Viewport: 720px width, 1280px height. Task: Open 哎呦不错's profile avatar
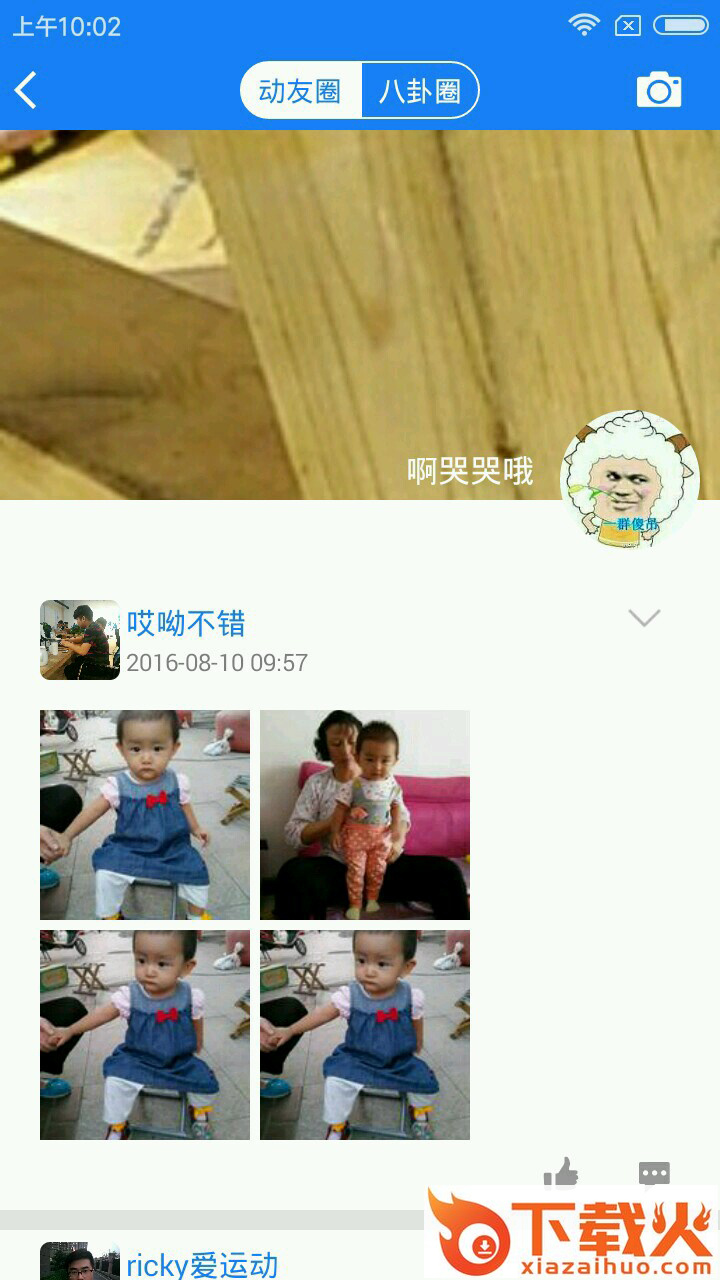80,640
